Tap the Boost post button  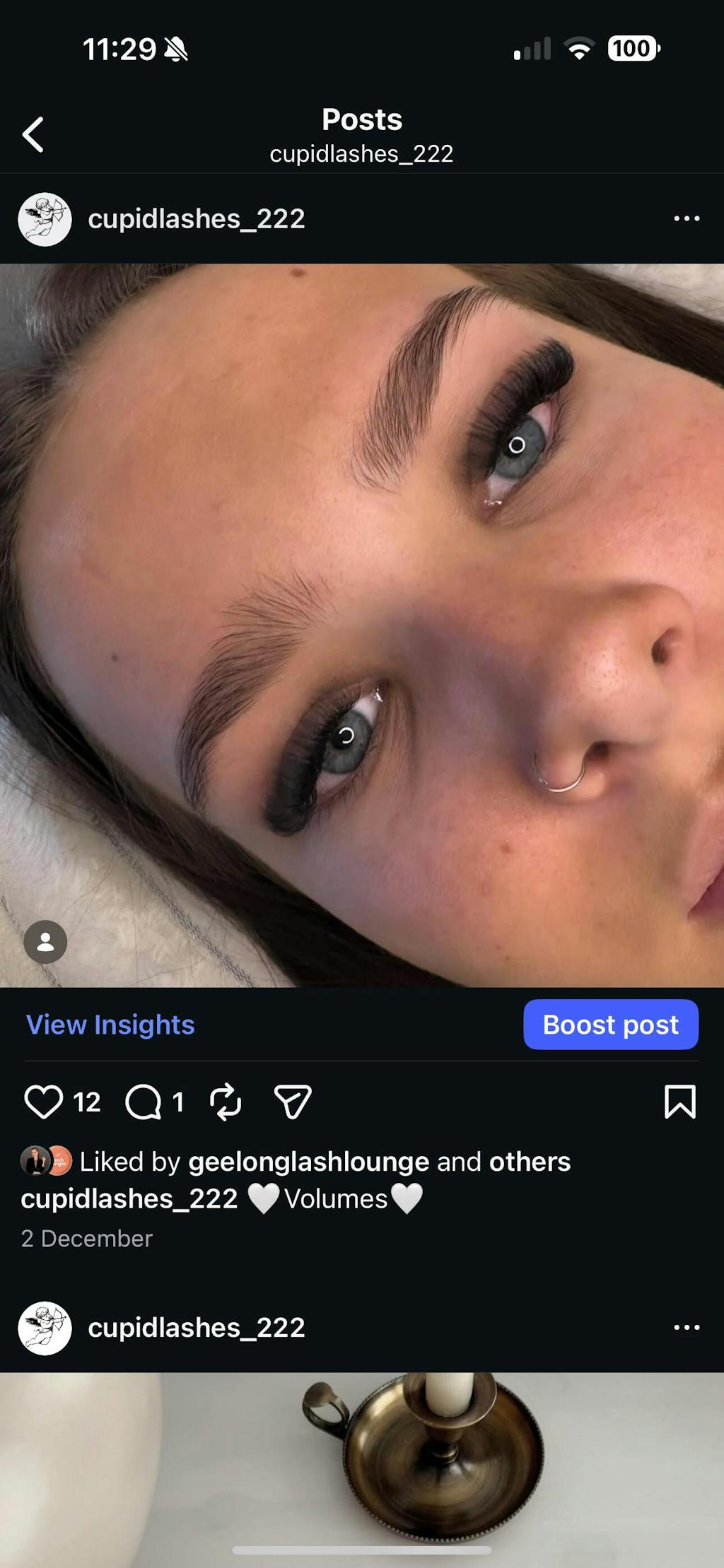tap(610, 1025)
